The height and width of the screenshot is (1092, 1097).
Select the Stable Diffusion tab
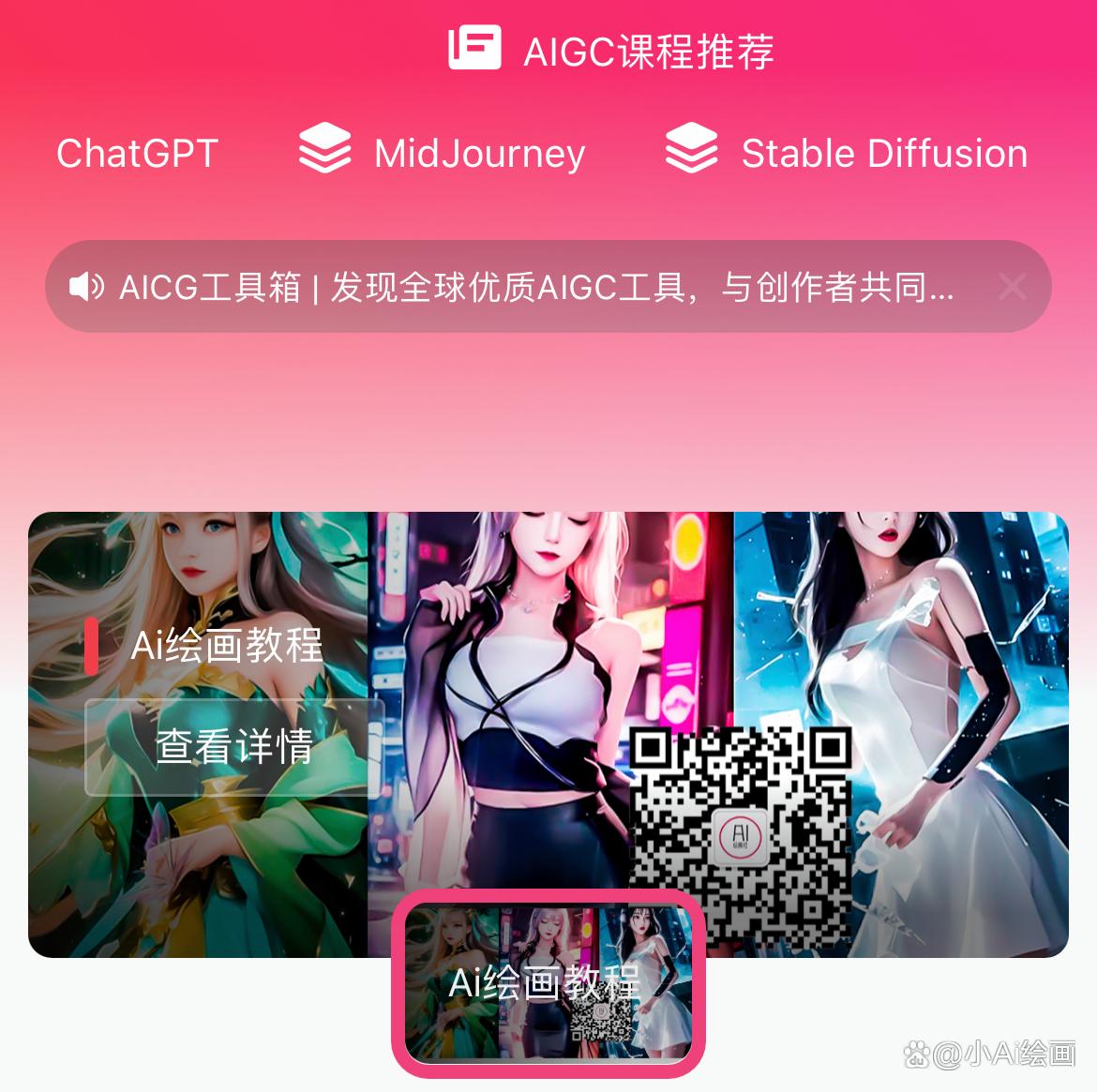point(847,153)
